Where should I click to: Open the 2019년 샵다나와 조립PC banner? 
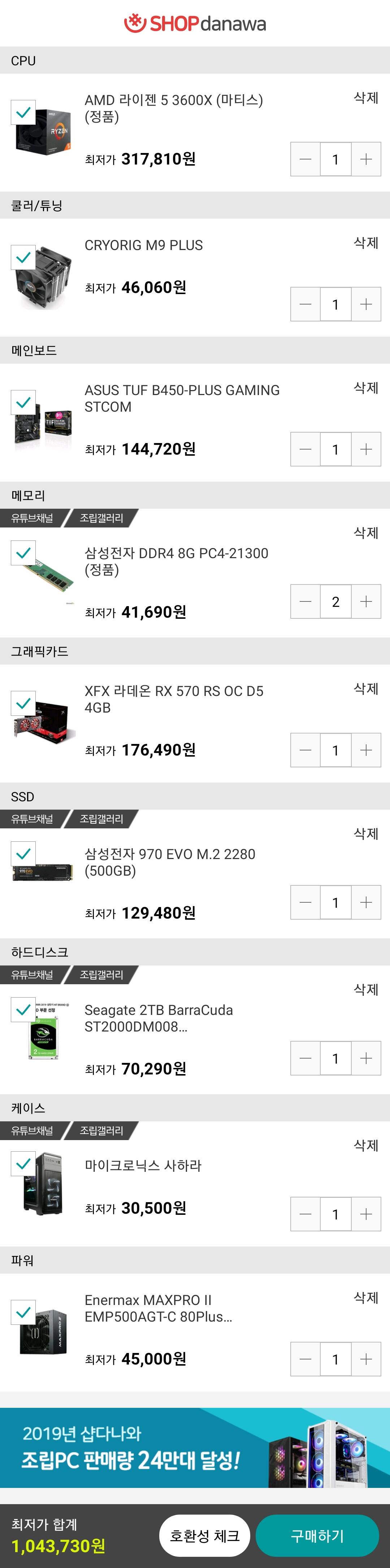coord(195,1448)
